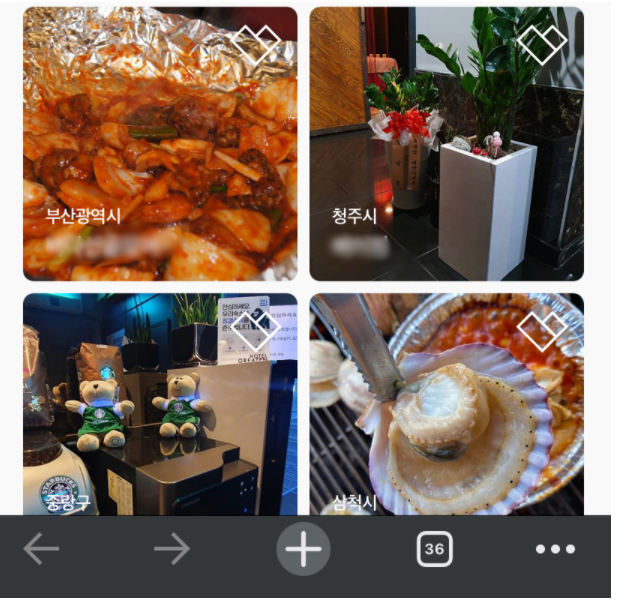
Task: Open a new browser tab
Action: 303,548
